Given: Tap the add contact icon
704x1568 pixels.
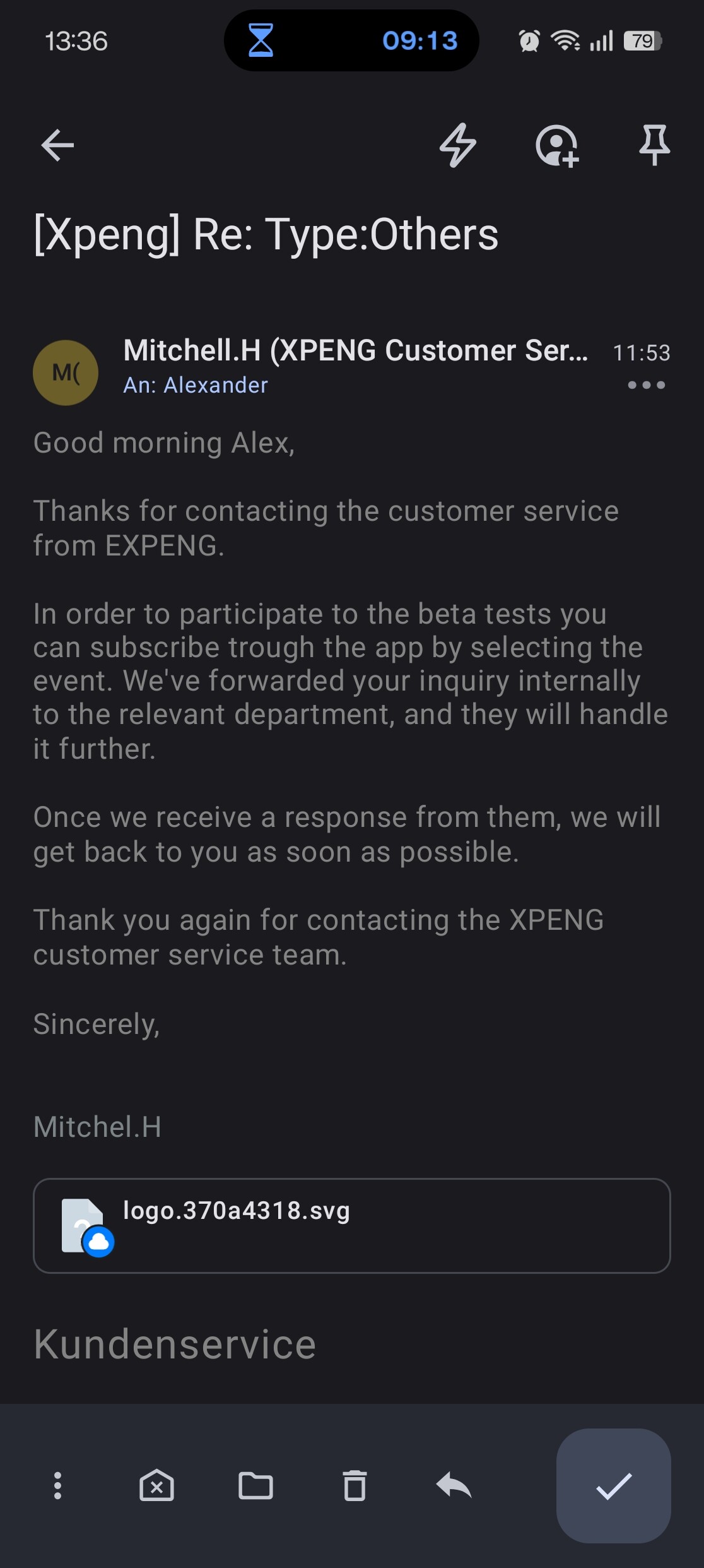Looking at the screenshot, I should pyautogui.click(x=557, y=146).
